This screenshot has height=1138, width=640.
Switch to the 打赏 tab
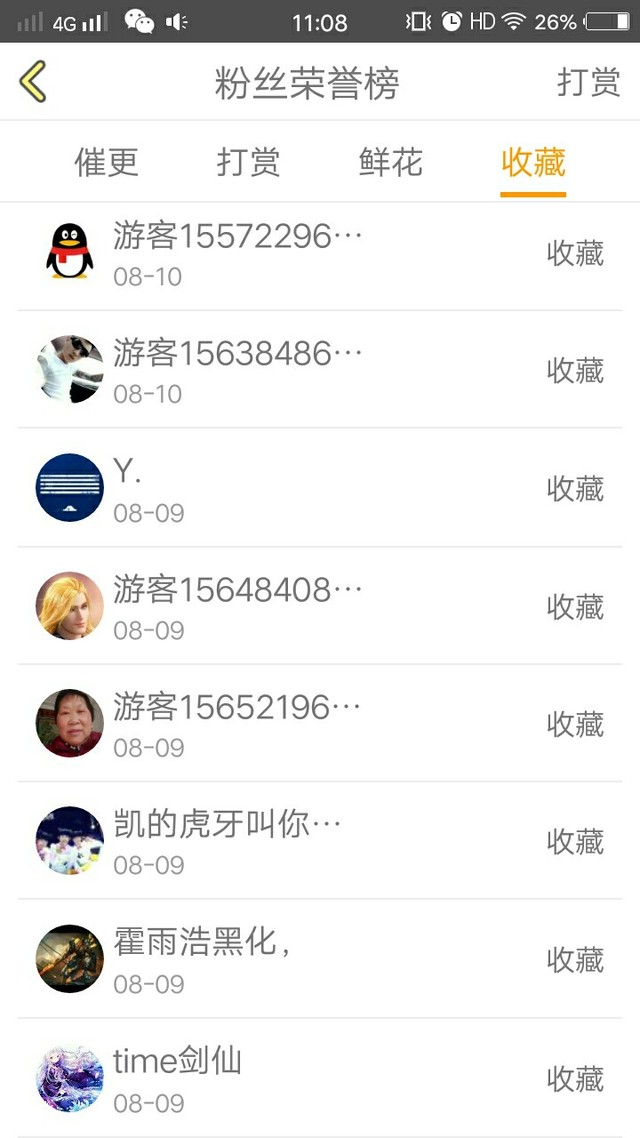coord(248,162)
